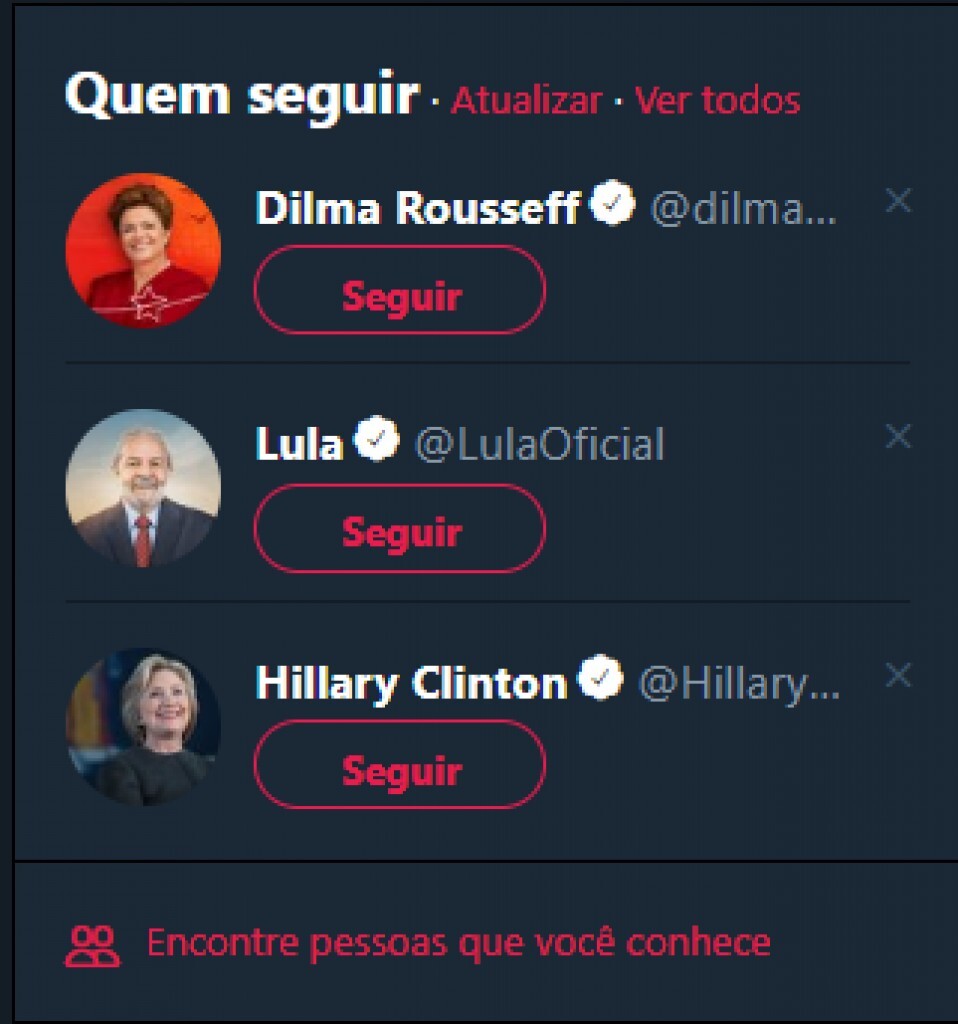Tap the Atualizar link

[x=526, y=101]
